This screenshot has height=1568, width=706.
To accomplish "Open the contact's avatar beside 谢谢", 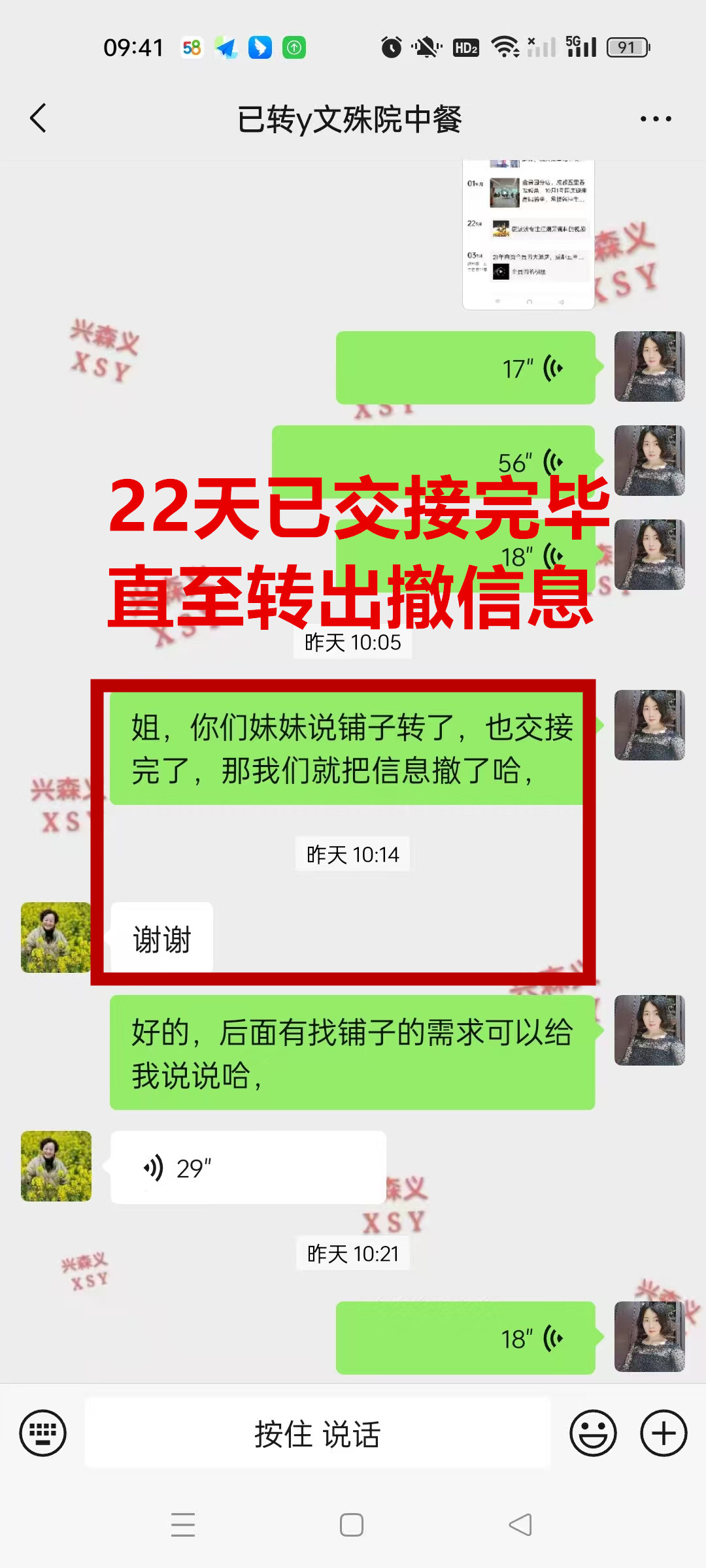I will click(56, 938).
